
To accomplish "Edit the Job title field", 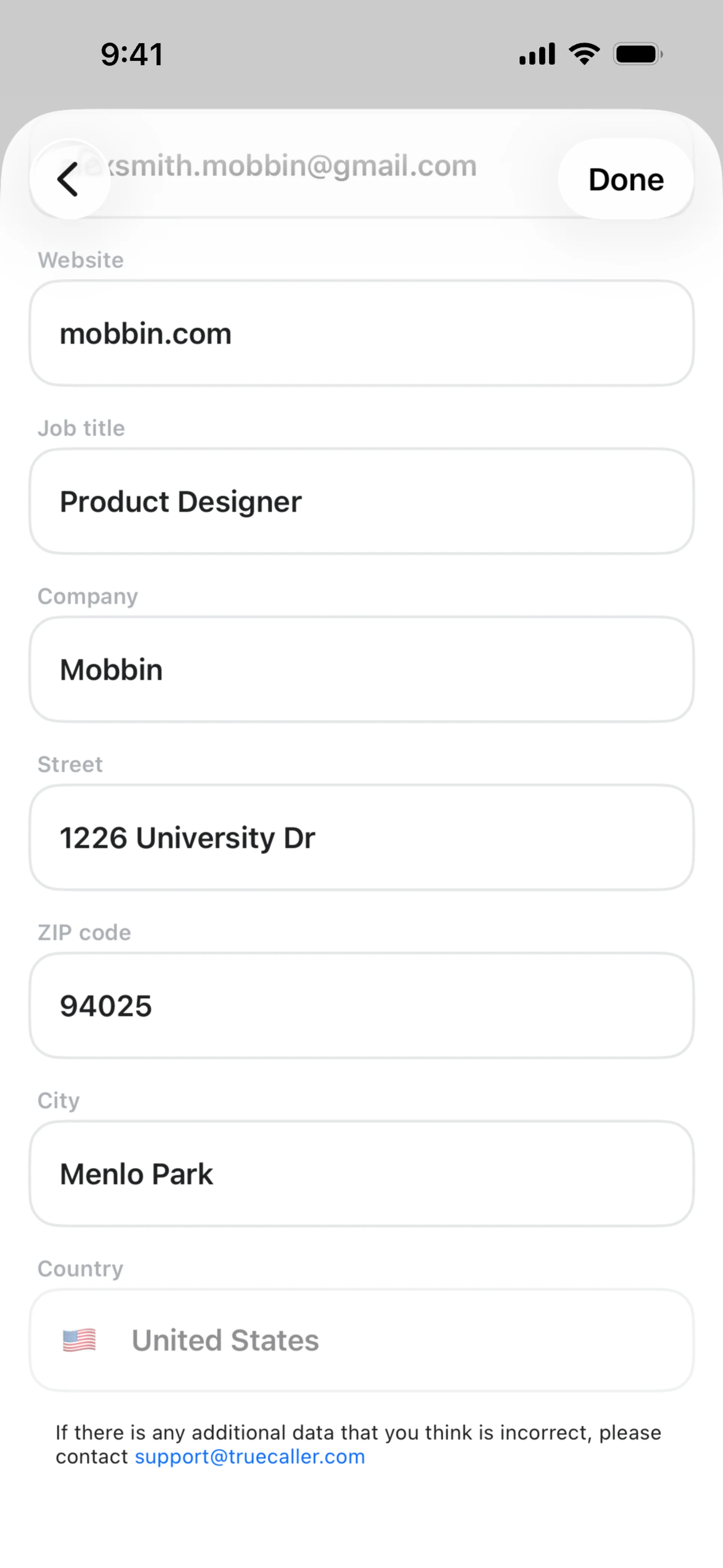I will [361, 501].
